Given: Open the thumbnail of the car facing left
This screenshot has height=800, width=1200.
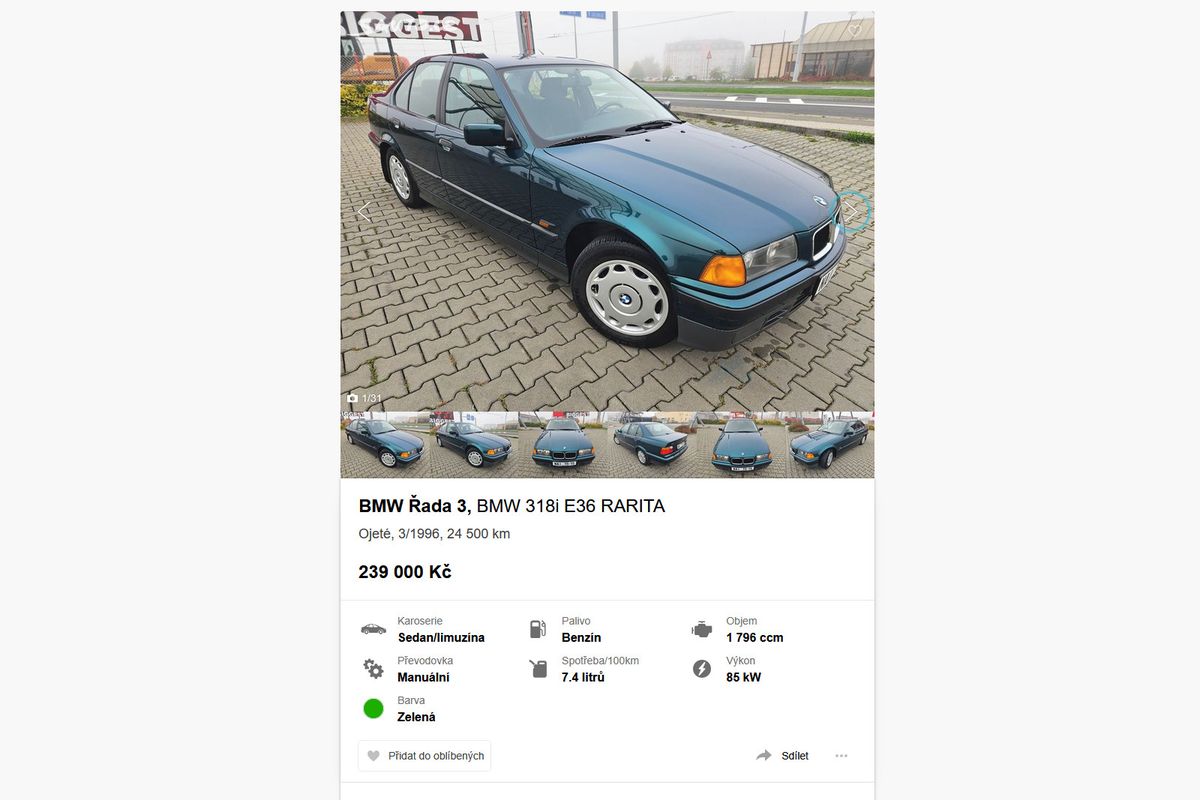Looking at the screenshot, I should [830, 445].
